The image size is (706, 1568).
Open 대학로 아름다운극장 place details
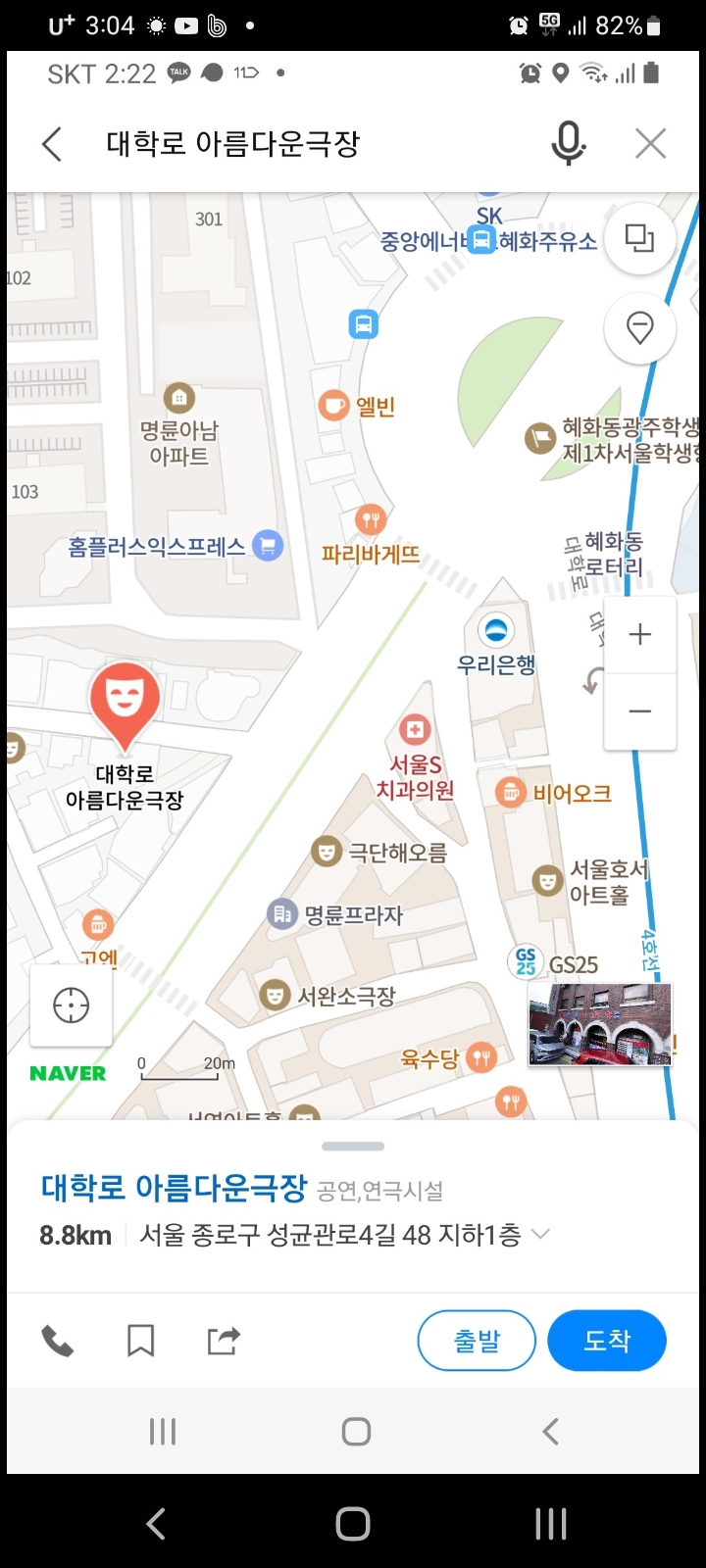174,1188
